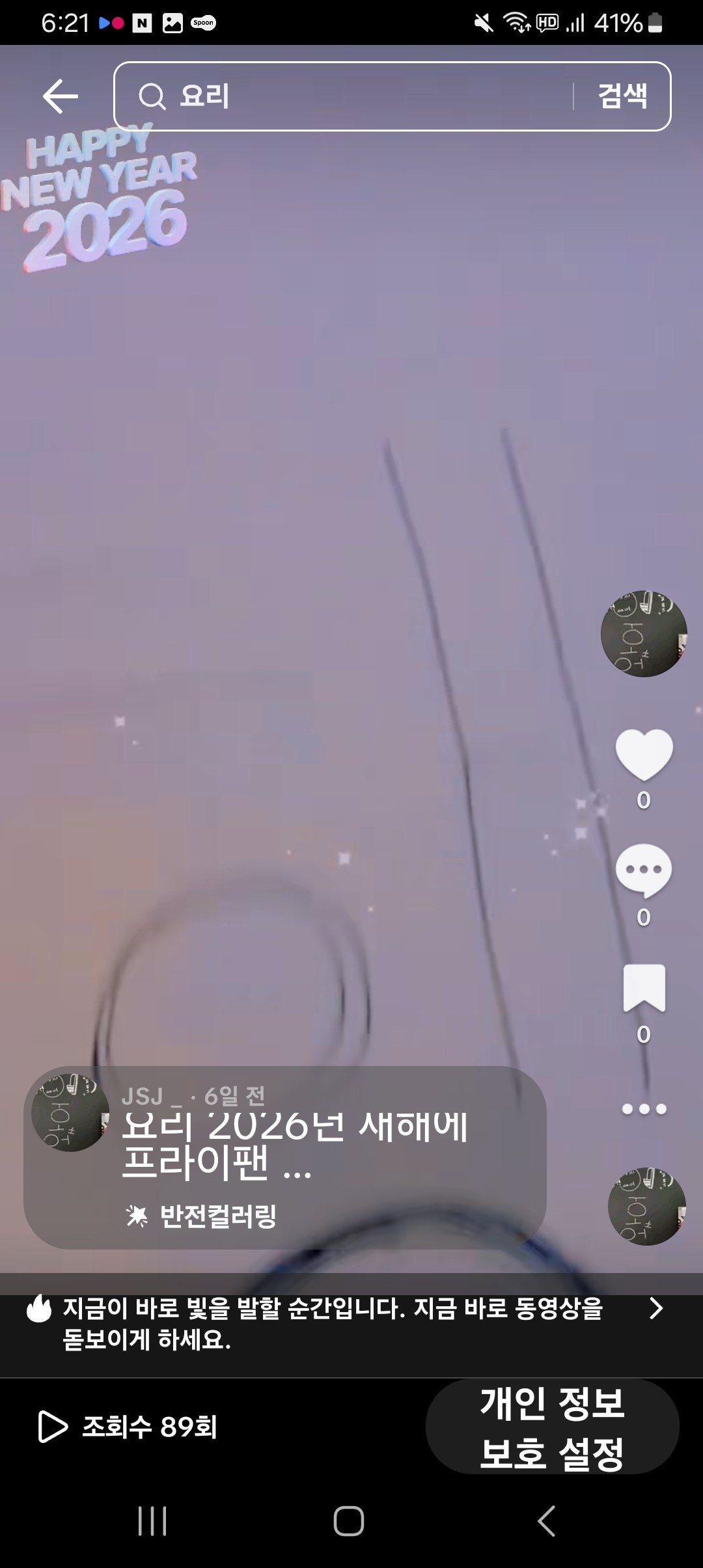Screen dimensions: 703x1568
Task: Open JSJ_'s profile avatar on the right
Action: pos(643,633)
